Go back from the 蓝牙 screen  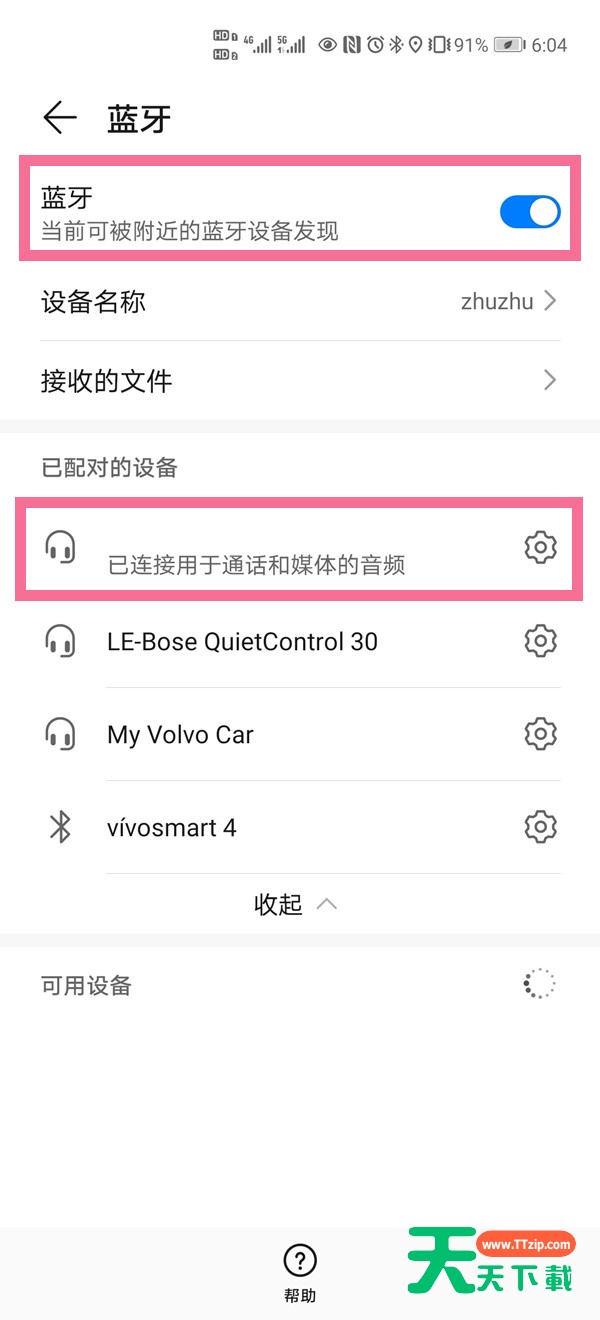(x=60, y=118)
